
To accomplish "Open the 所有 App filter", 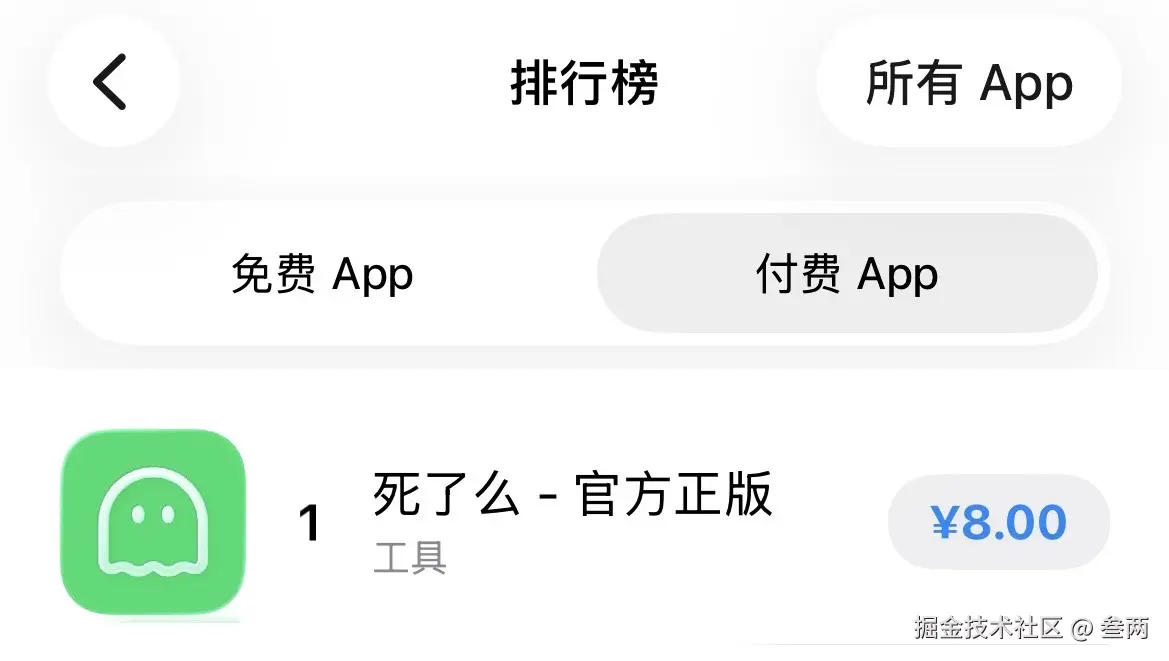I will tap(968, 82).
